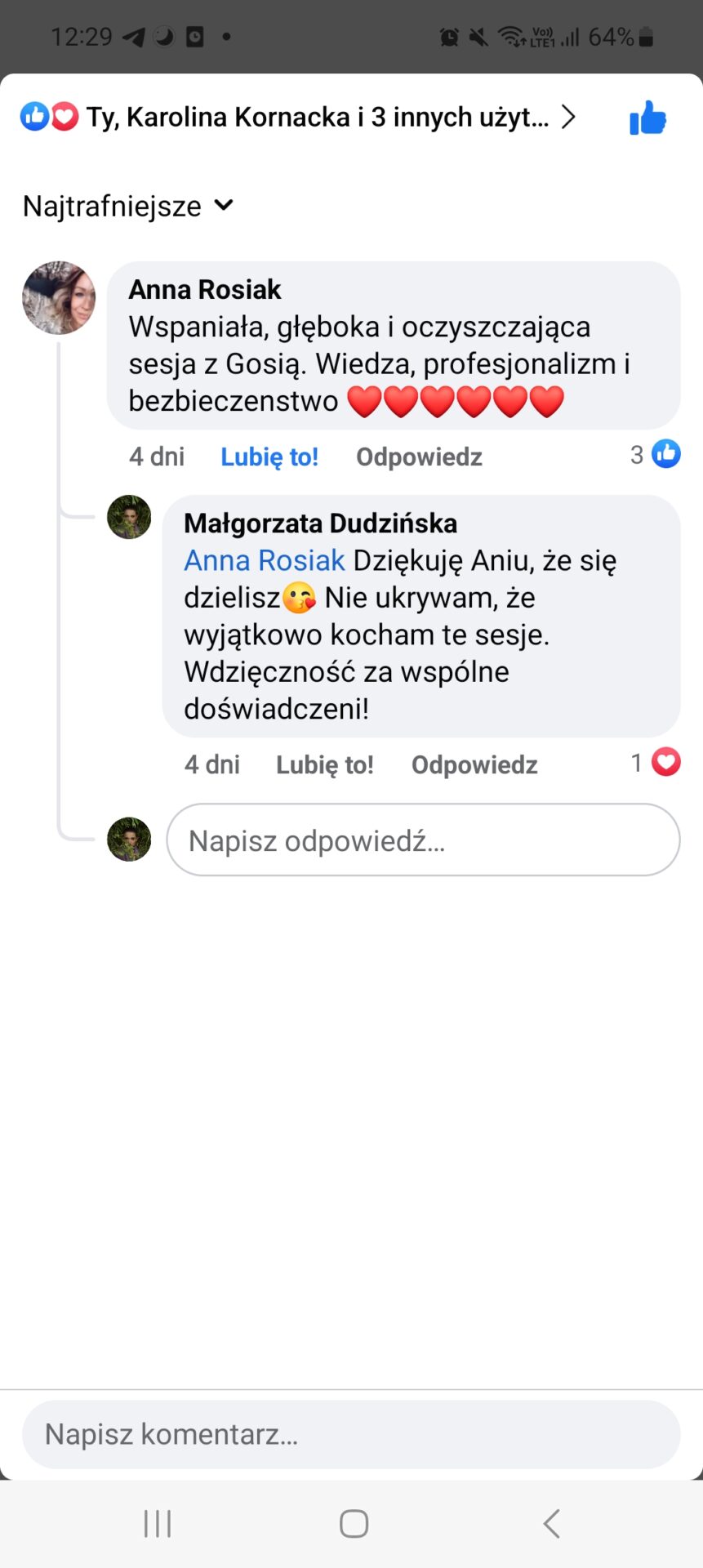Open the Anna Rosiak mention in Małgorzata's reply

pos(265,560)
